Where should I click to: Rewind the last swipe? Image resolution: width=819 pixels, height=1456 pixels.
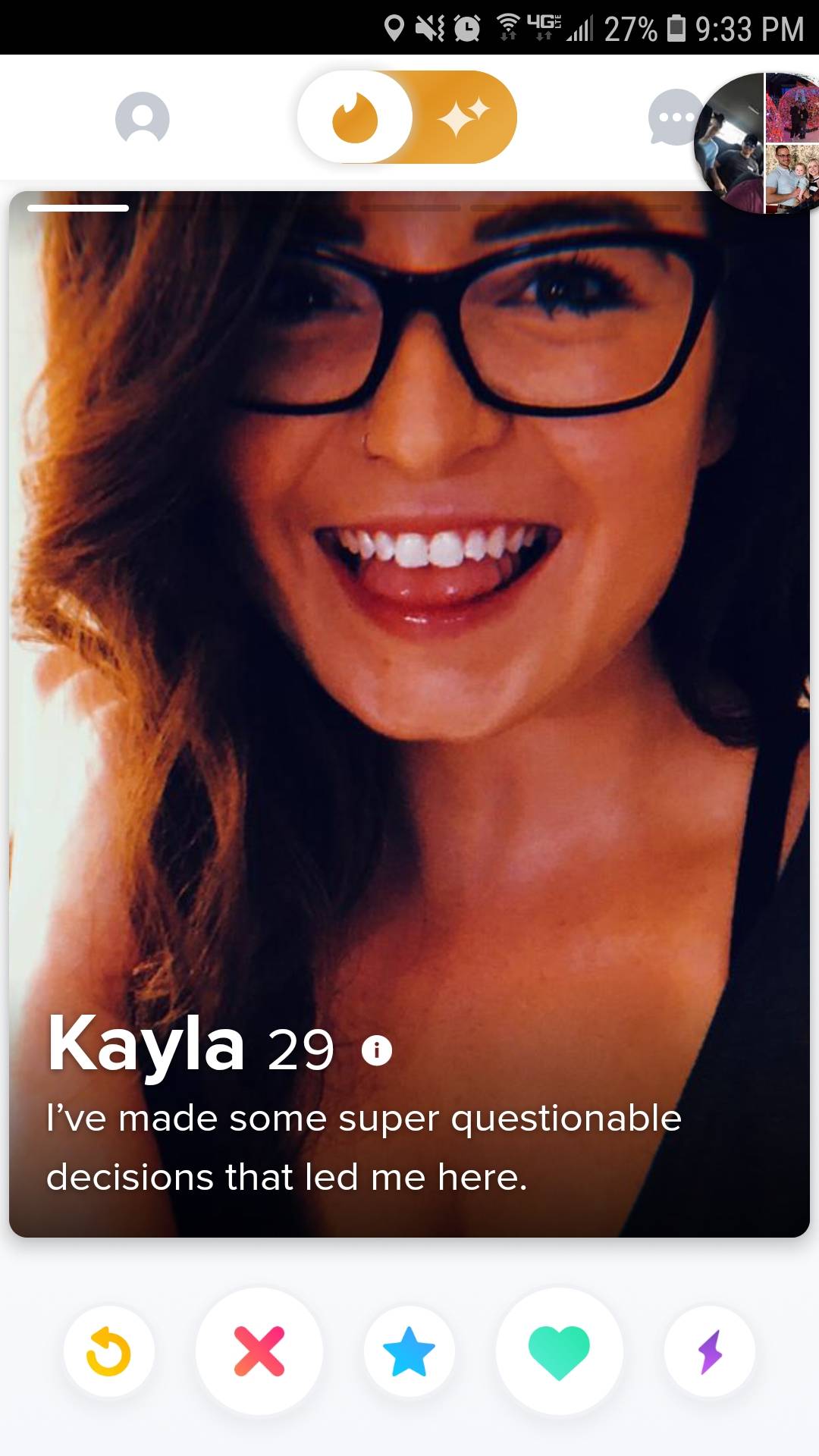pos(109,1351)
